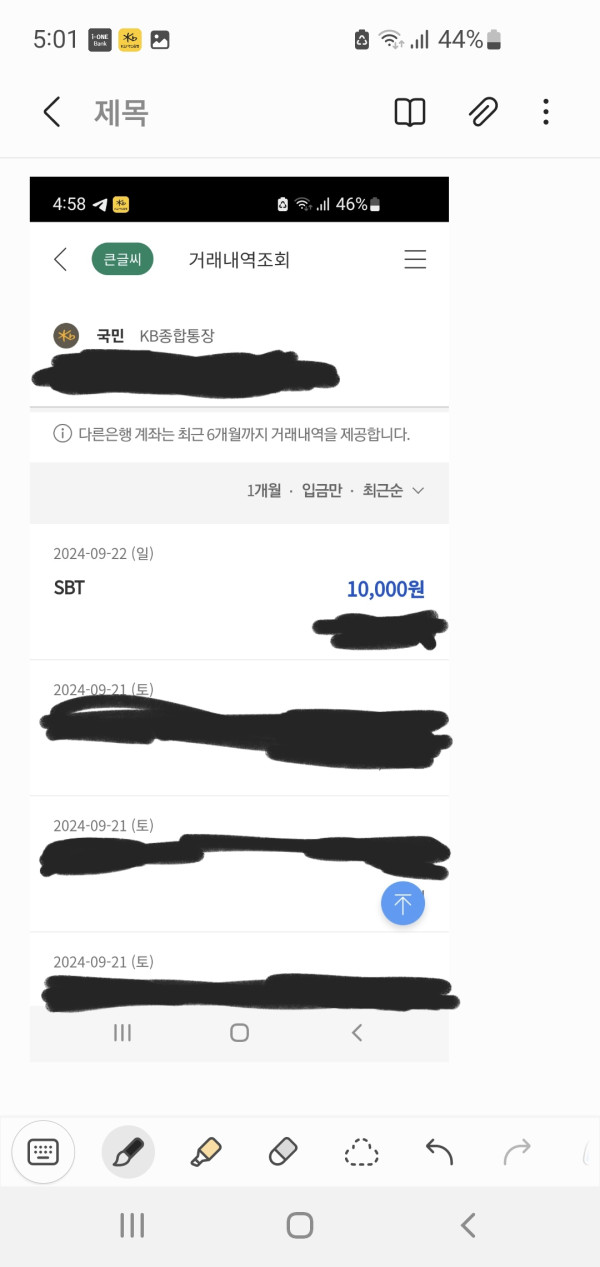Tap the 제목 title field
Viewport: 600px width, 1267px height.
[122, 112]
